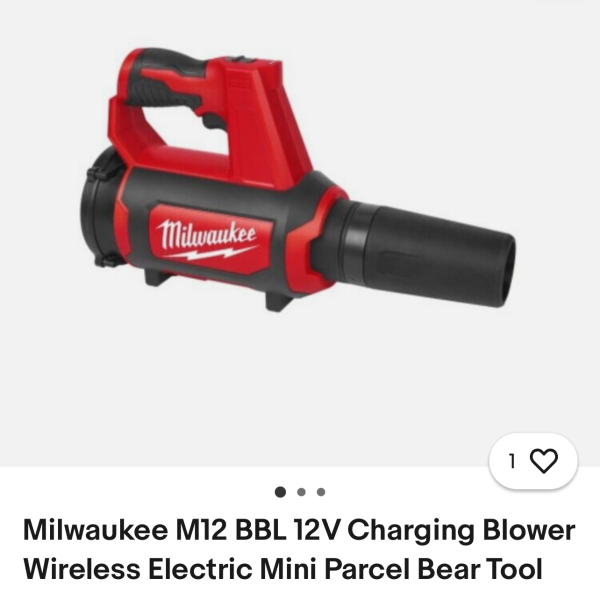Open the Milwaukee blower product image

300,190
